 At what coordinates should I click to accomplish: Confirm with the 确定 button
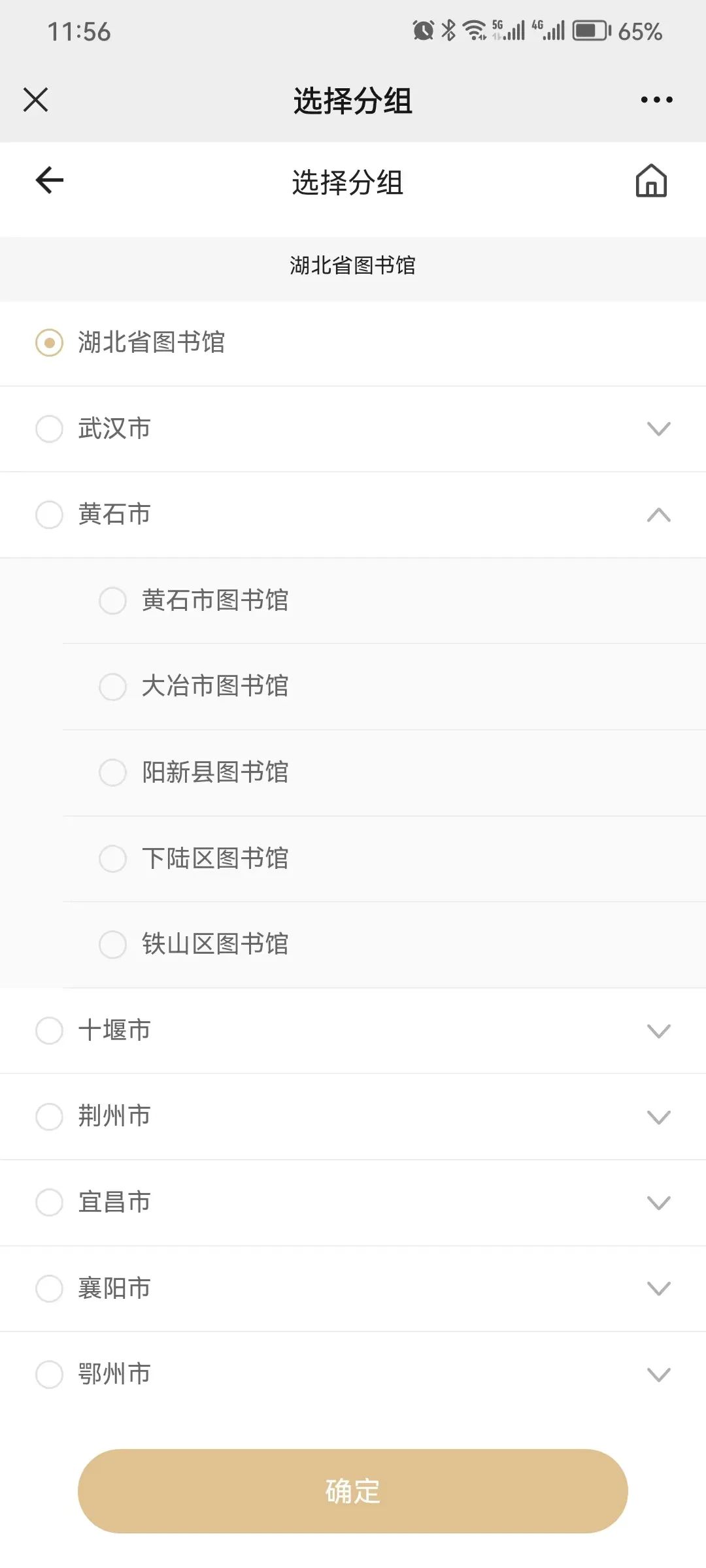click(353, 1491)
